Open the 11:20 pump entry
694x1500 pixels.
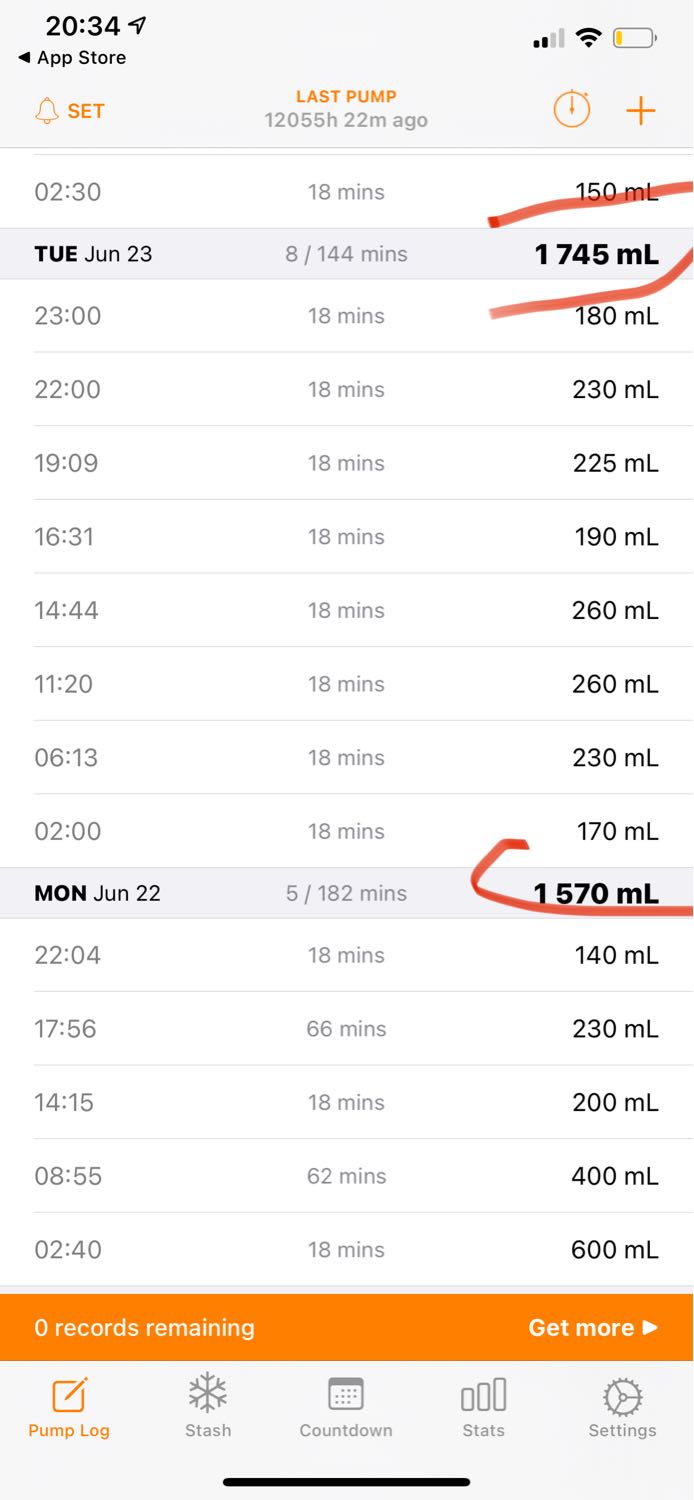click(347, 684)
